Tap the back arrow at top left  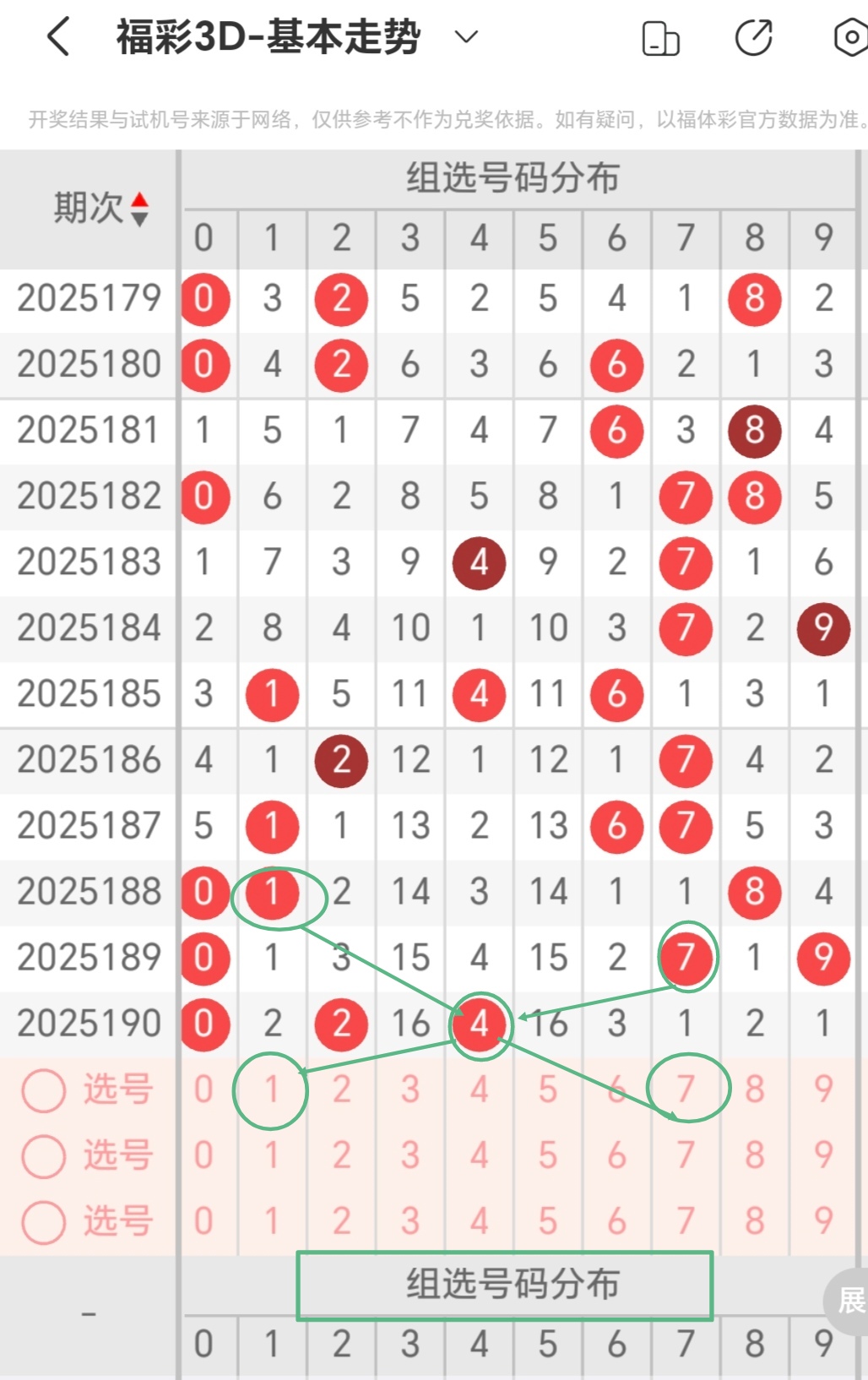tap(56, 35)
